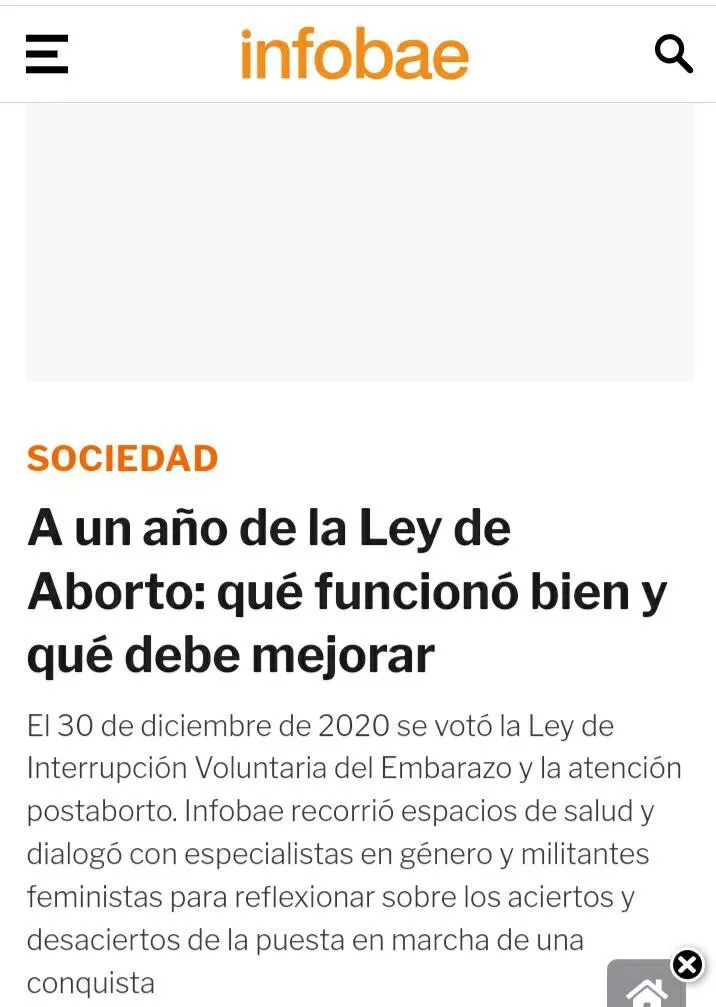Open the SOCIEDAD section
The image size is (716, 1007).
coord(122,458)
